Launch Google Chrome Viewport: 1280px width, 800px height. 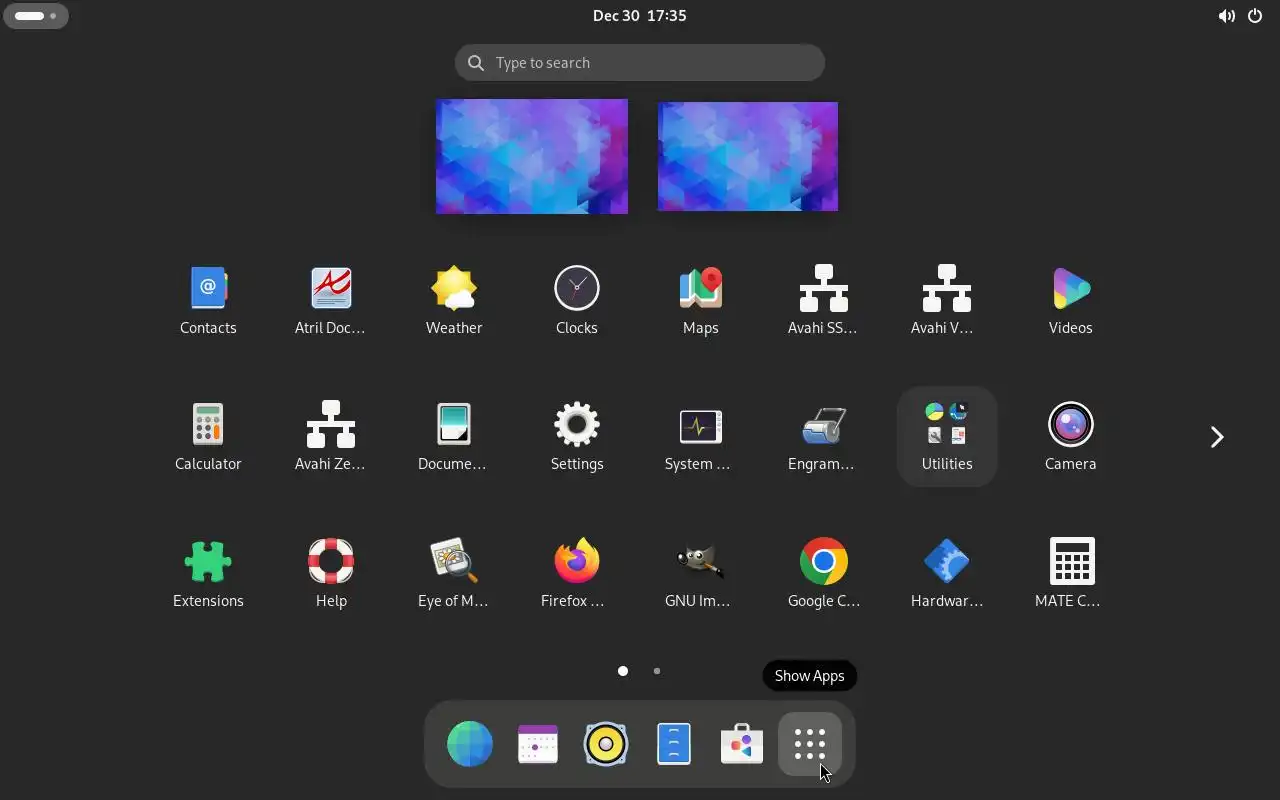coord(824,572)
